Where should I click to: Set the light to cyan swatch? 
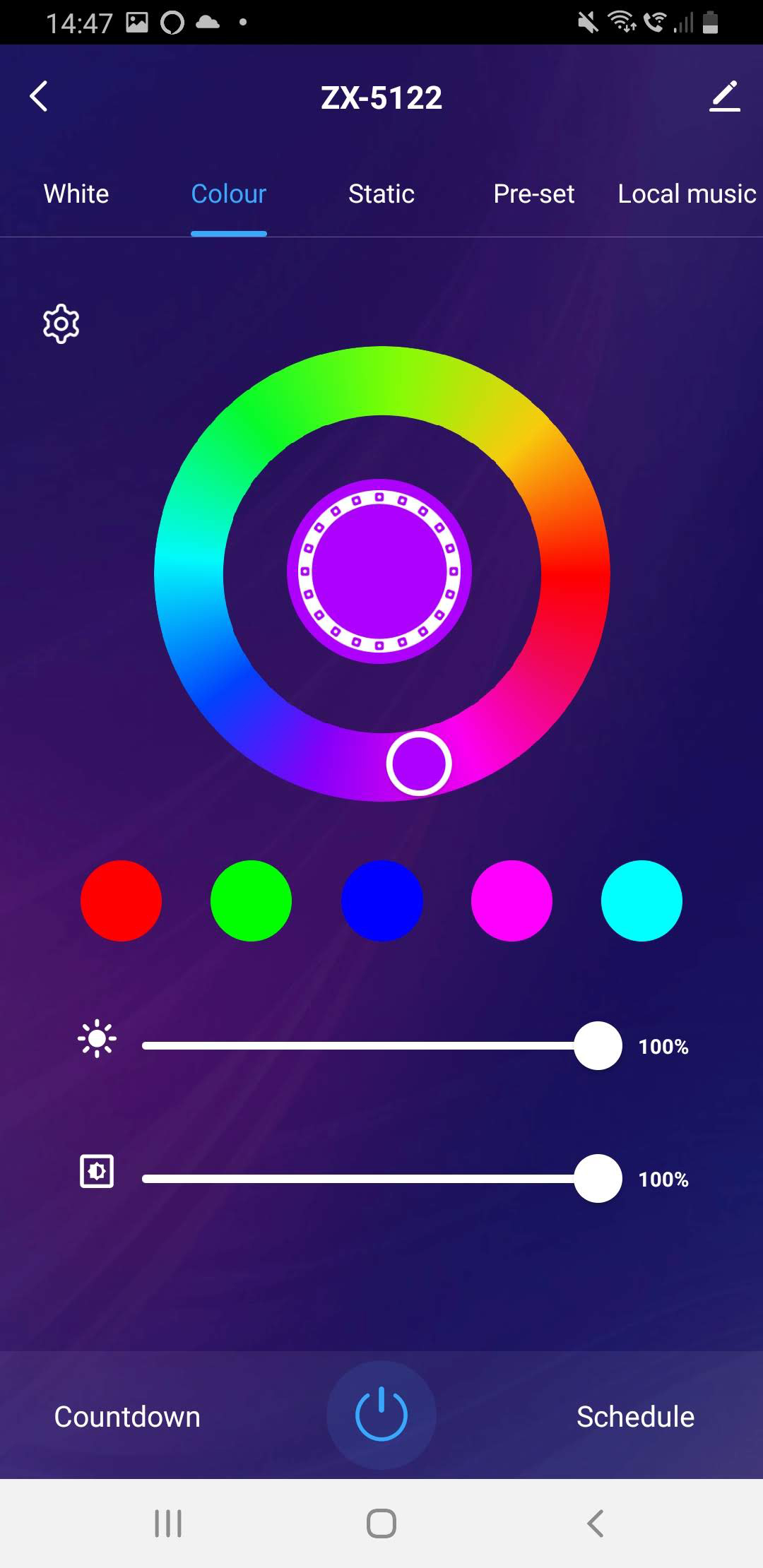[641, 901]
